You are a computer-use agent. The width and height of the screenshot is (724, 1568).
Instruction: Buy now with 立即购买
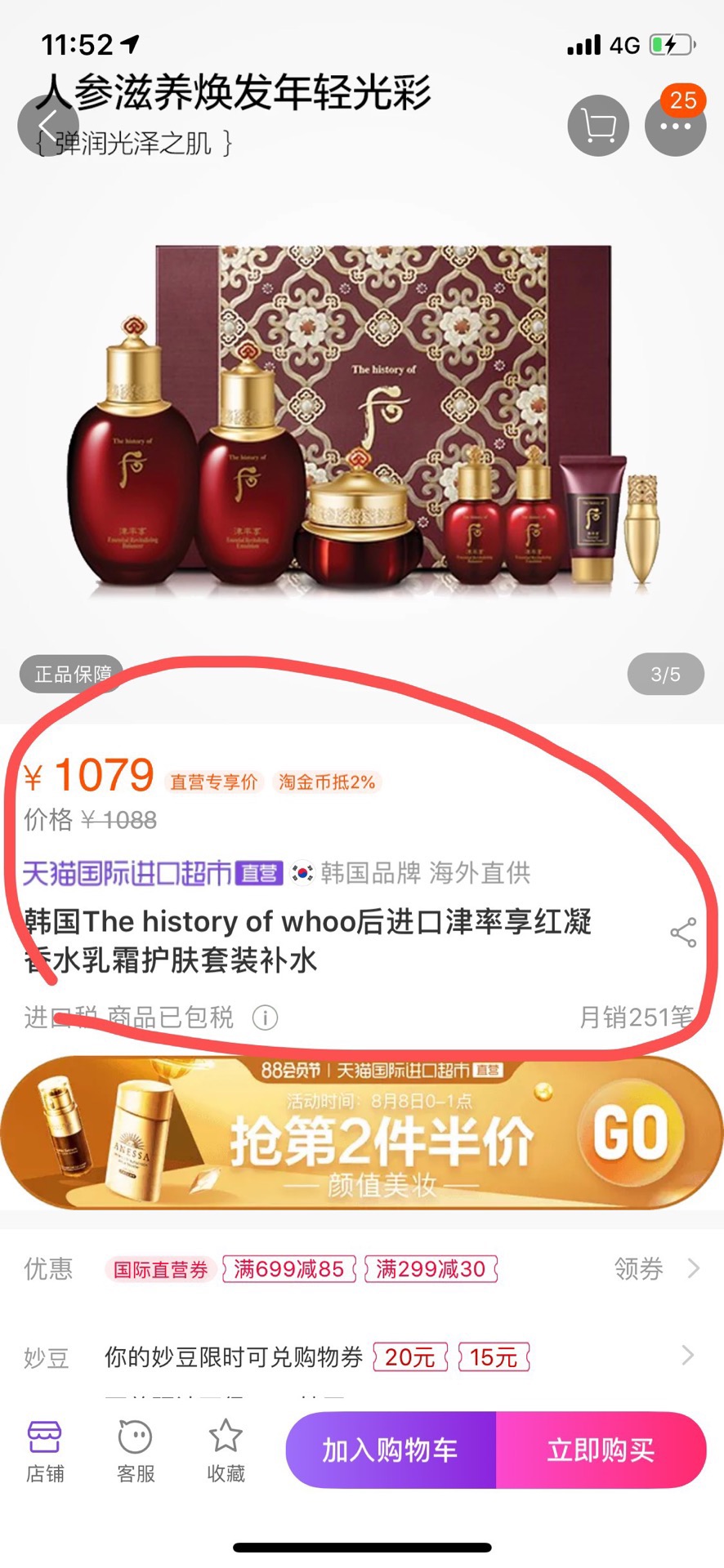tap(601, 1450)
